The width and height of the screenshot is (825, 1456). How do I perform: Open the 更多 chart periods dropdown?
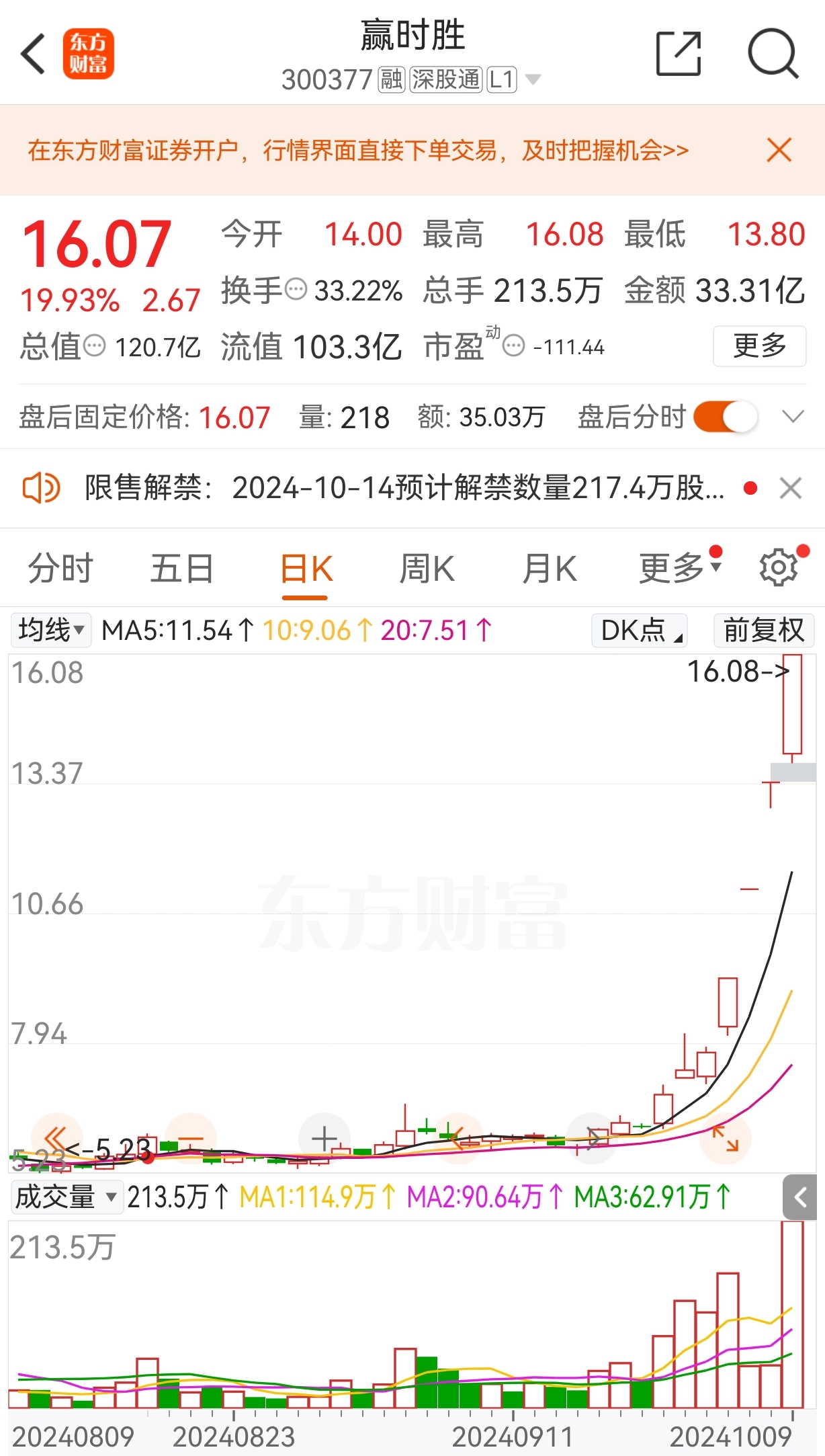679,569
